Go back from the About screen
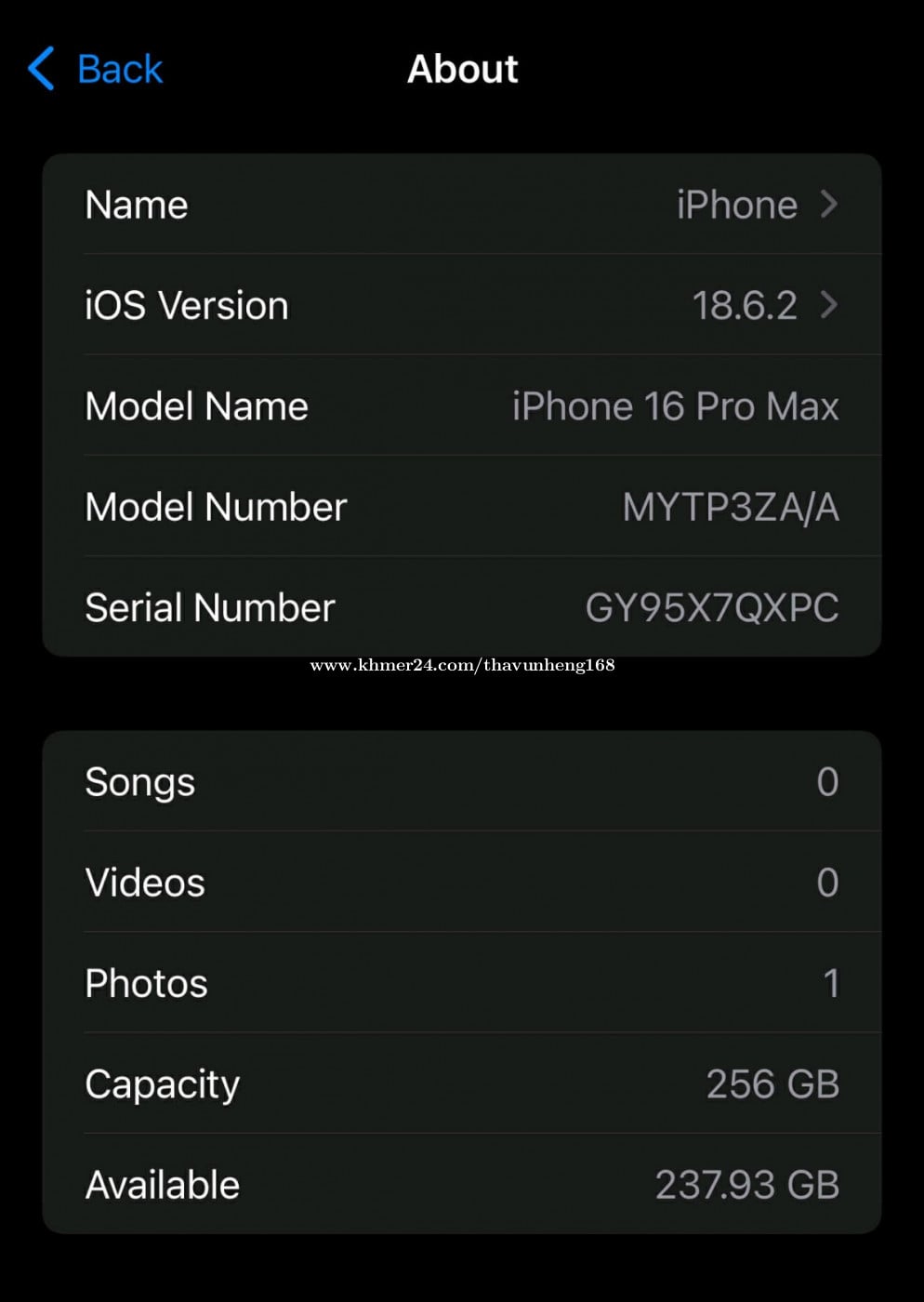The height and width of the screenshot is (1302, 924). 96,69
